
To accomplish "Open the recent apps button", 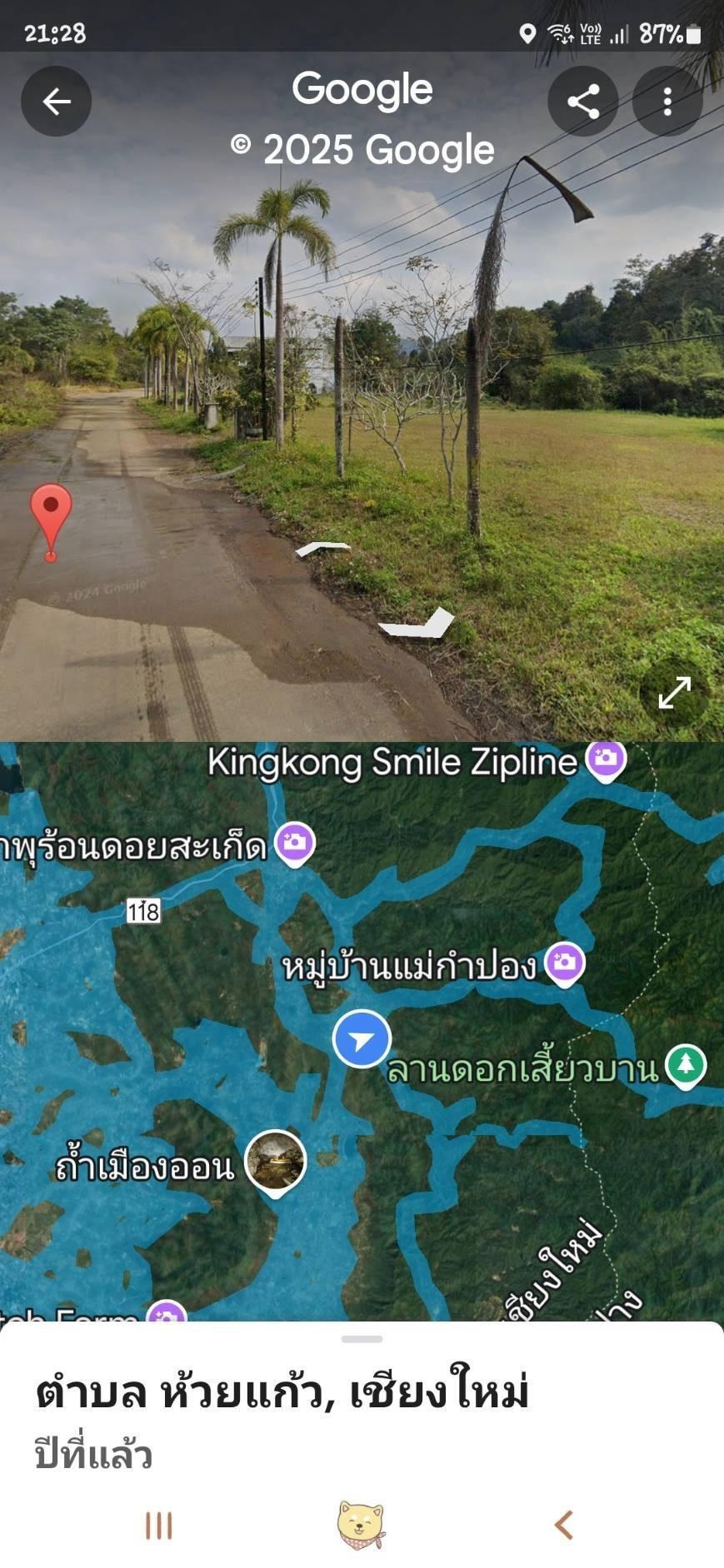I will [x=158, y=1526].
